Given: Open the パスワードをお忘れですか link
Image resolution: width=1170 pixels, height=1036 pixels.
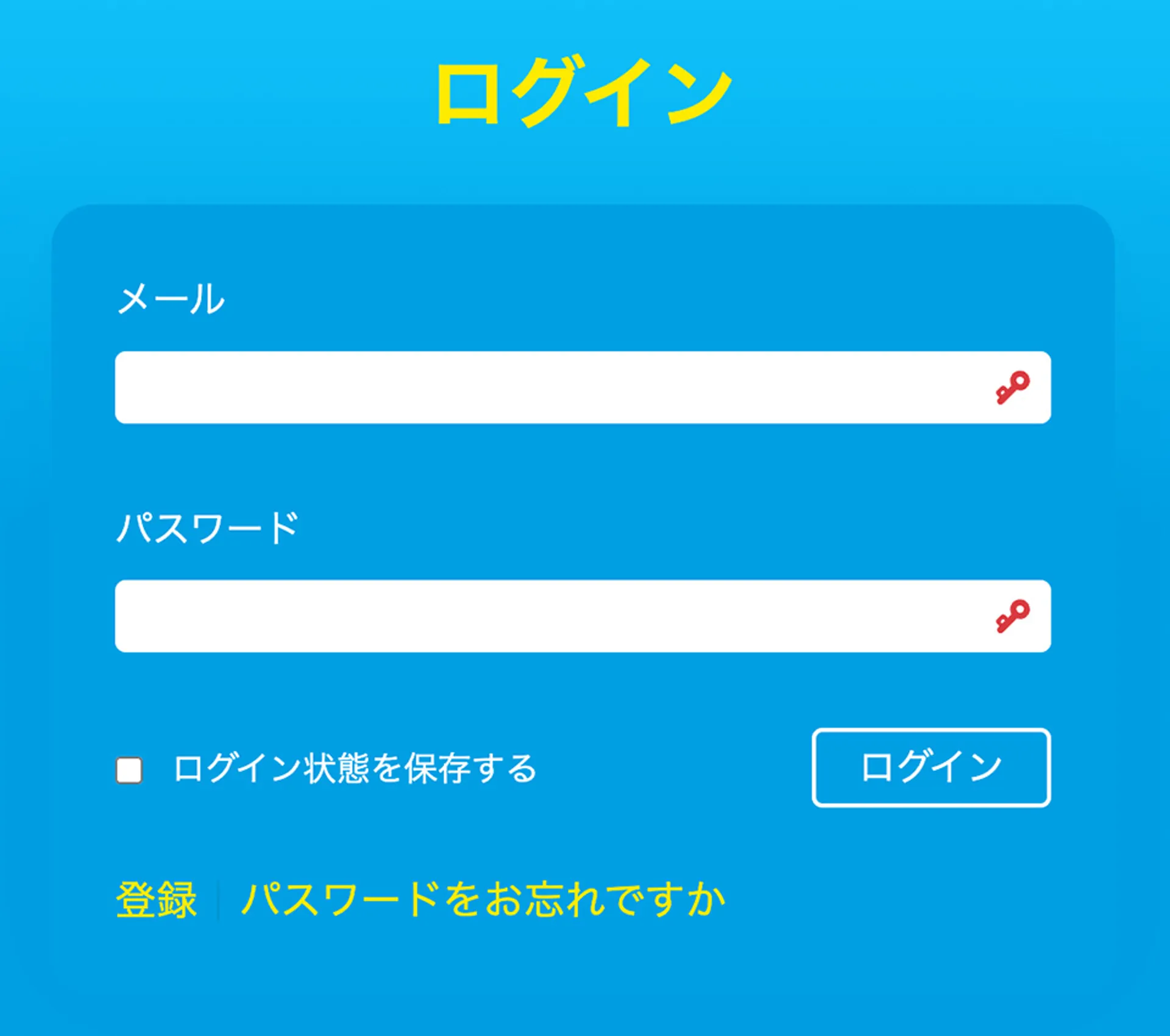Looking at the screenshot, I should click(483, 899).
